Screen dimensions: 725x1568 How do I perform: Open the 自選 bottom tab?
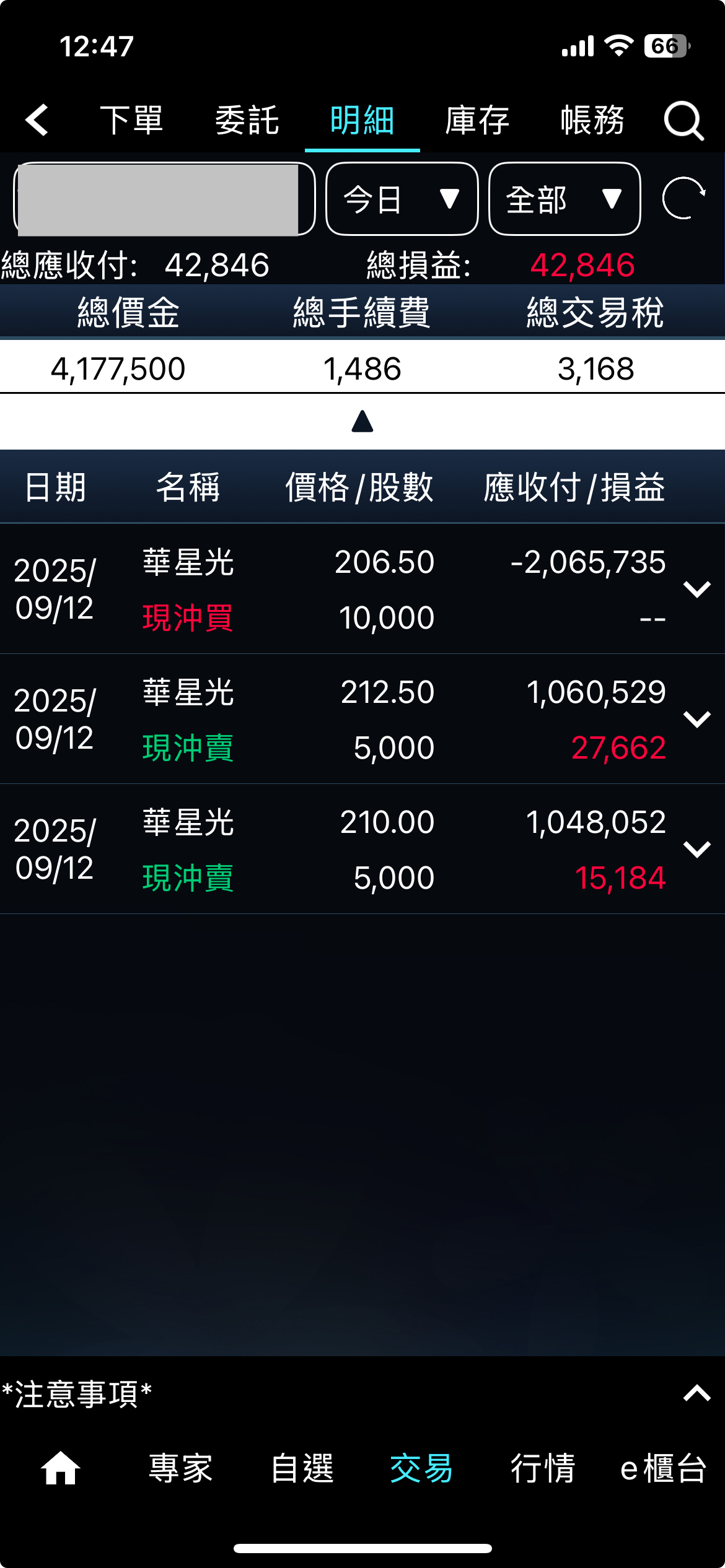pos(302,1468)
